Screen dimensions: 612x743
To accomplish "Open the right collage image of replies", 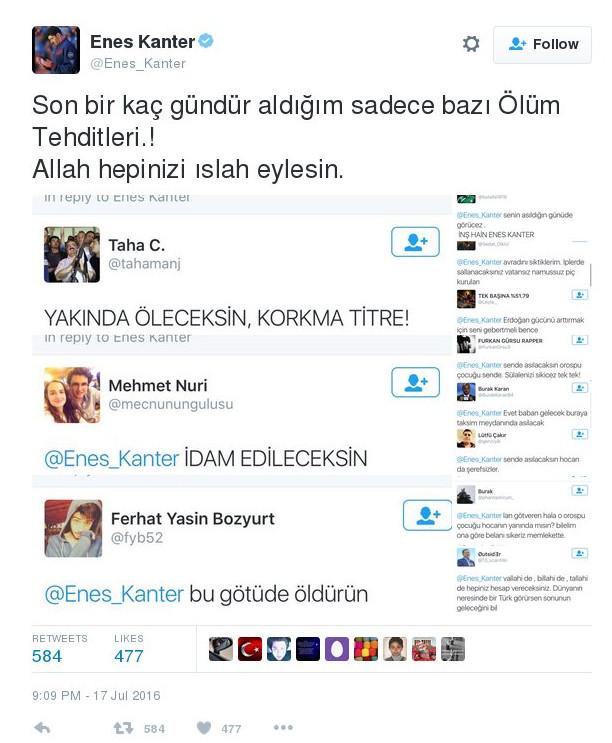I will point(522,405).
